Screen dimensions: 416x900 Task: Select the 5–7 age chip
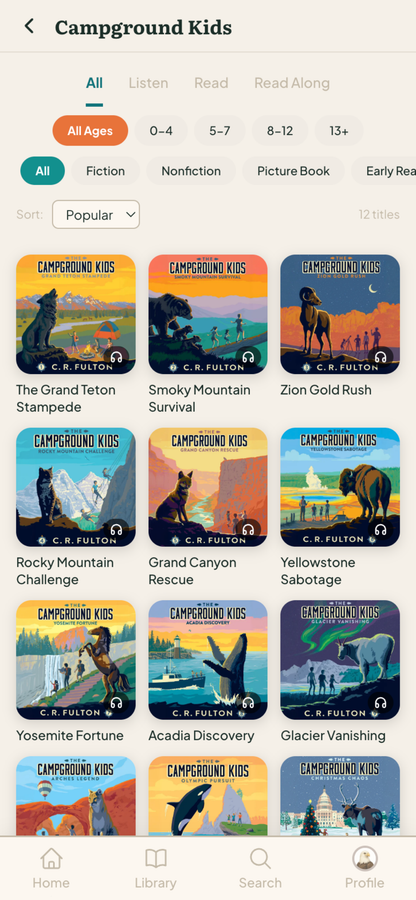coord(220,131)
